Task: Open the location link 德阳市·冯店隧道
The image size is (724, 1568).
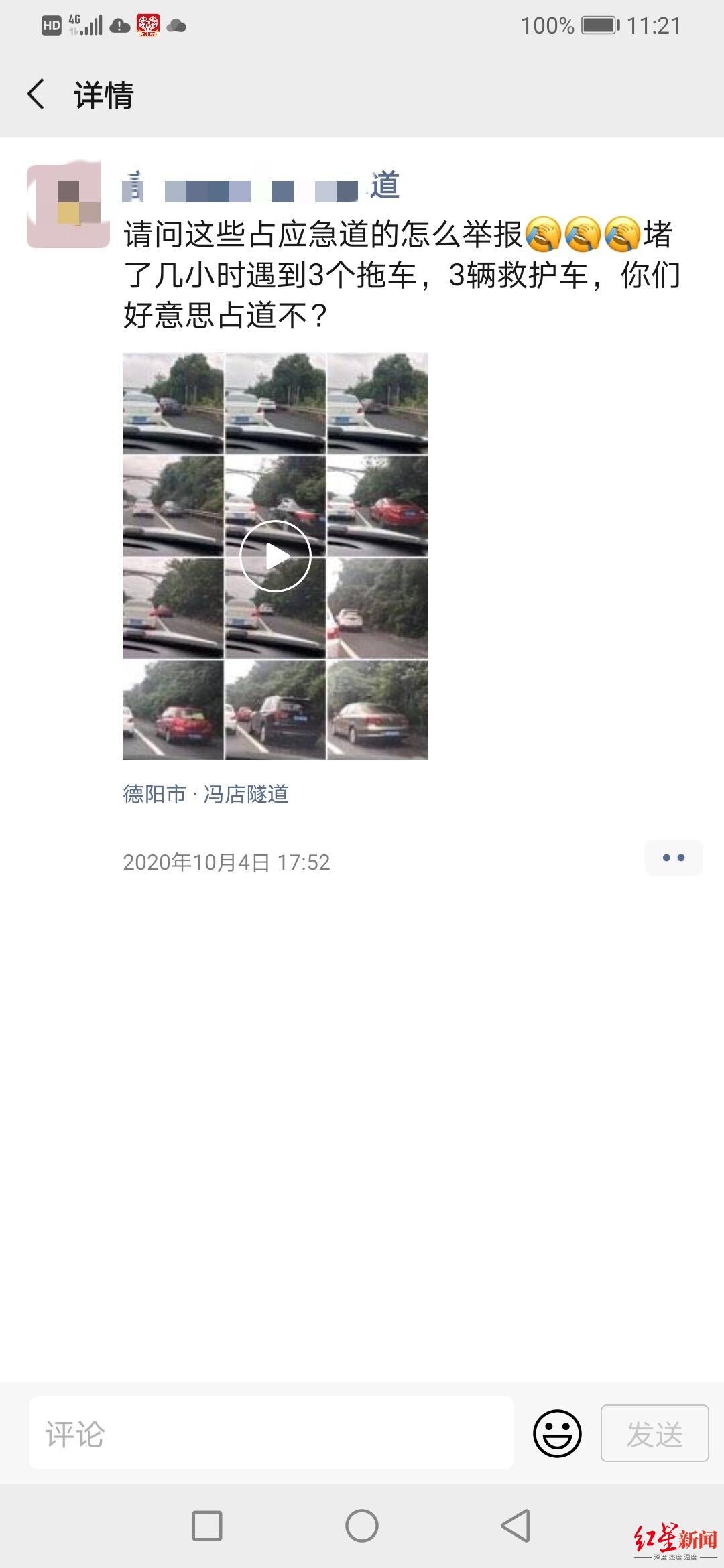Action: tap(206, 794)
